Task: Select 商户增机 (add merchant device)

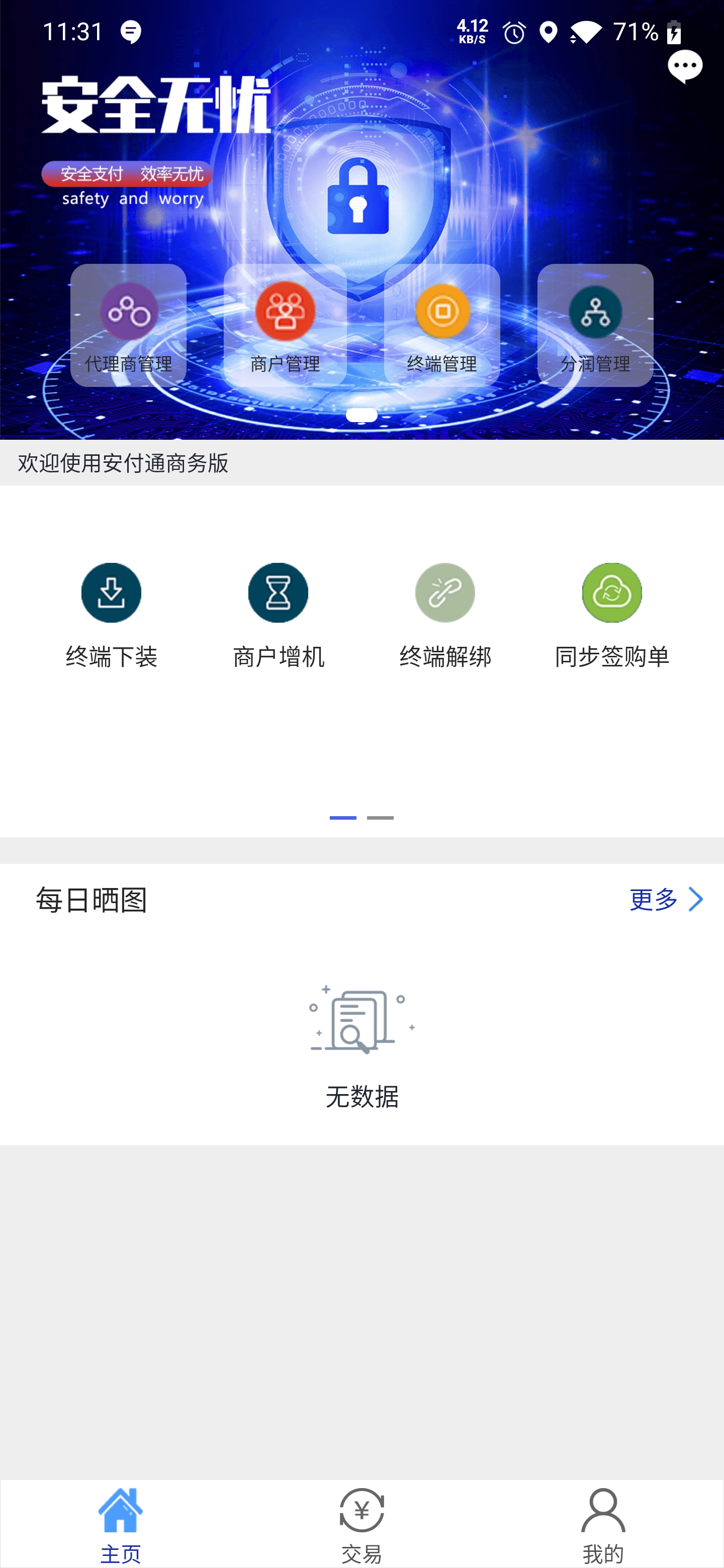Action: tap(278, 615)
